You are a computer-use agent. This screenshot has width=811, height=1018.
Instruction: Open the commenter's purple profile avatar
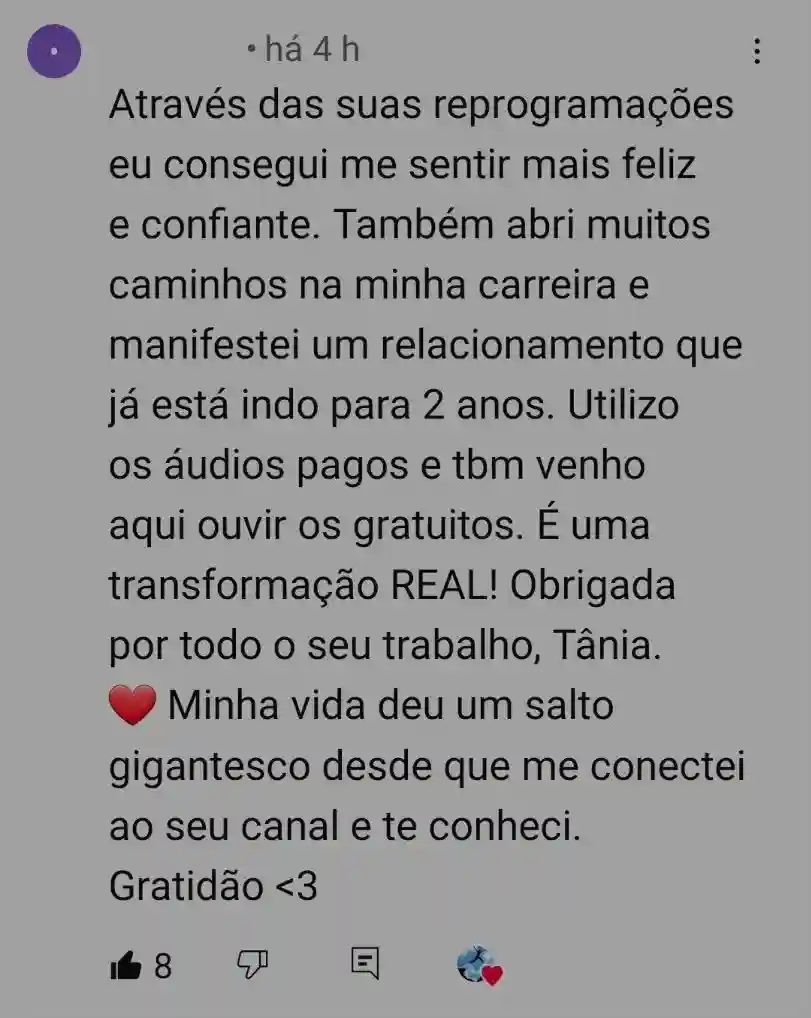coord(53,51)
